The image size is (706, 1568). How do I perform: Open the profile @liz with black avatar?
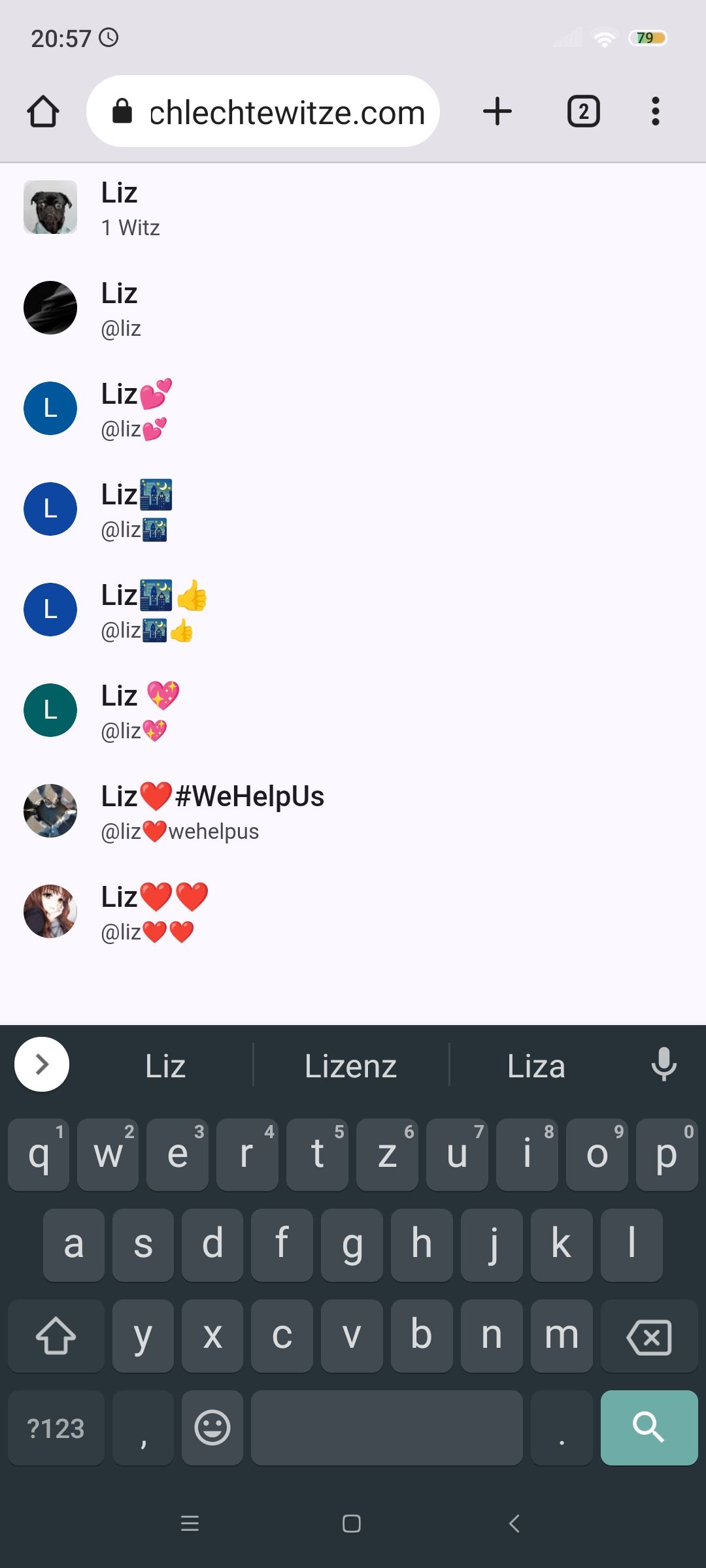[121, 308]
